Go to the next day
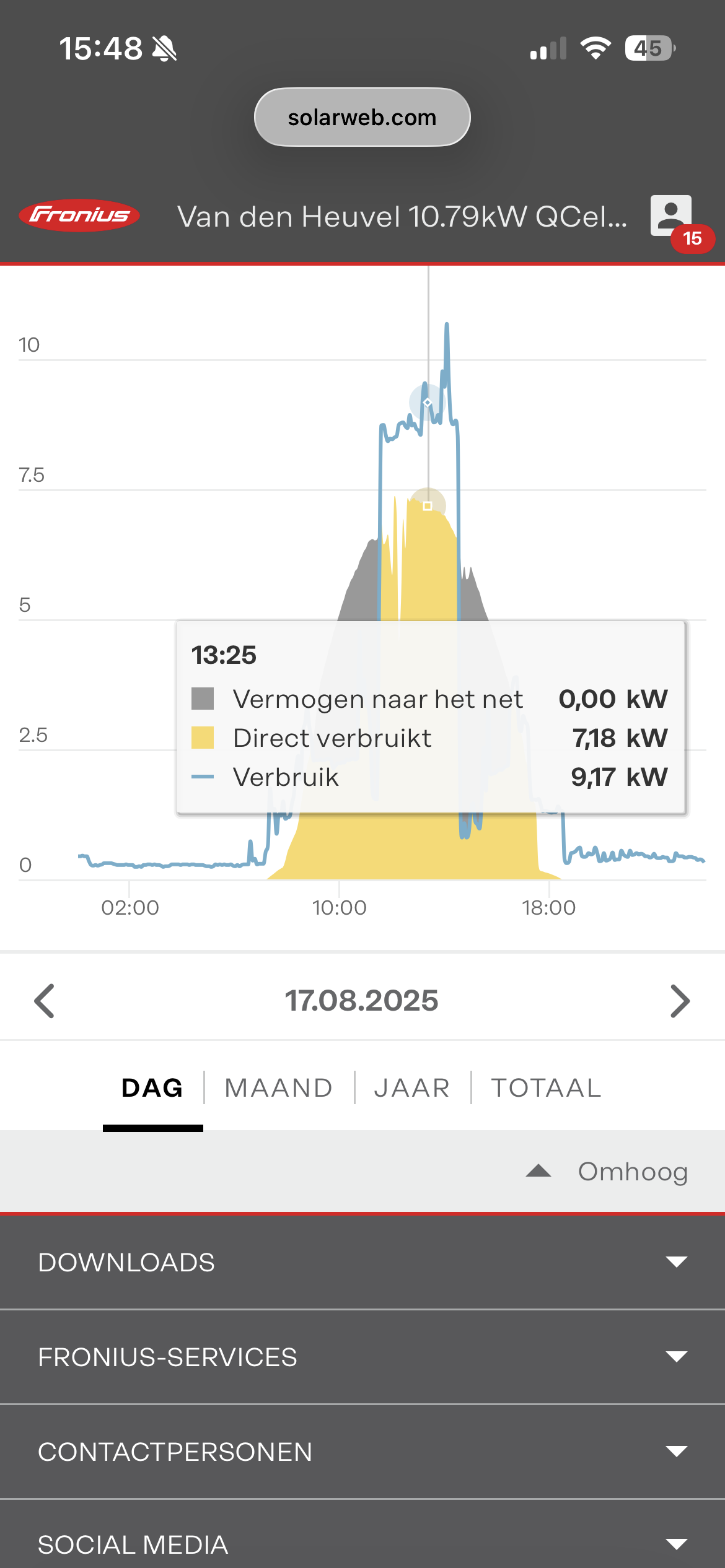Screen dimensions: 725x1568 (680, 1001)
